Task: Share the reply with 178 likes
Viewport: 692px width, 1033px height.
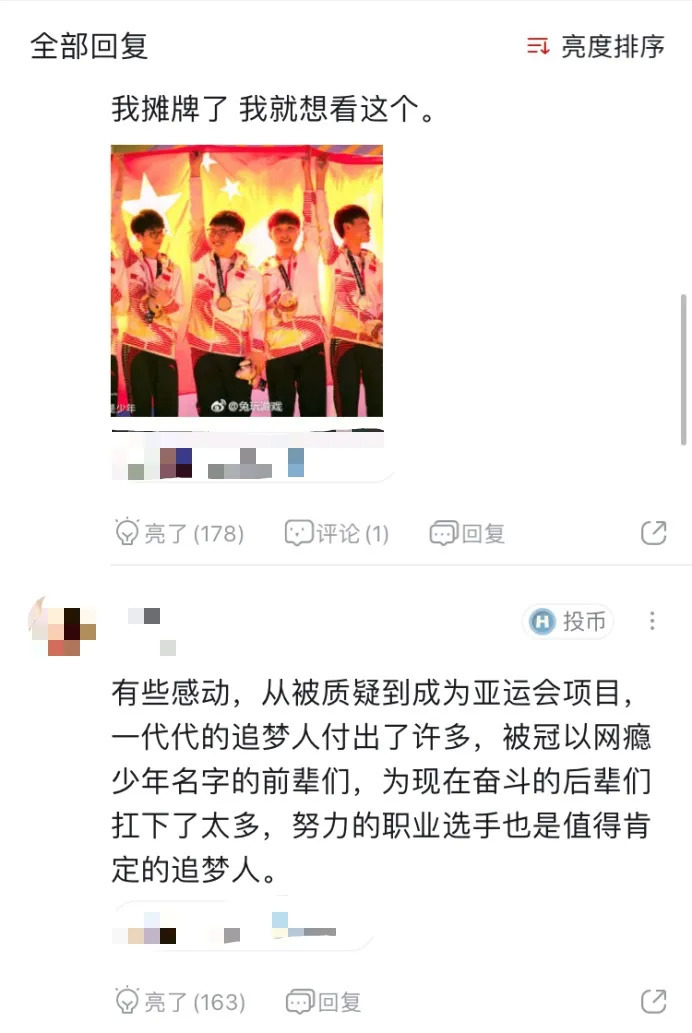Action: (x=653, y=533)
